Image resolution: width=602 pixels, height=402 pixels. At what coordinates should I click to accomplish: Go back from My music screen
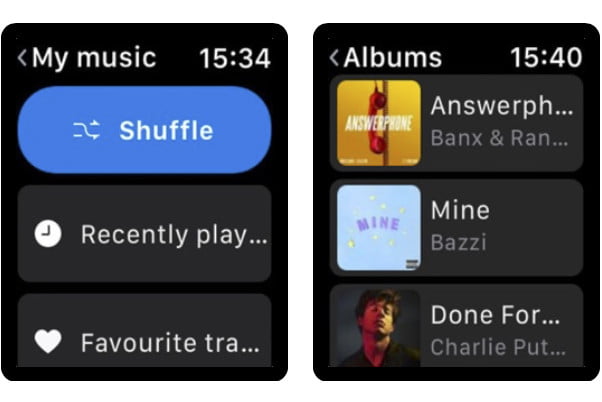coord(23,58)
